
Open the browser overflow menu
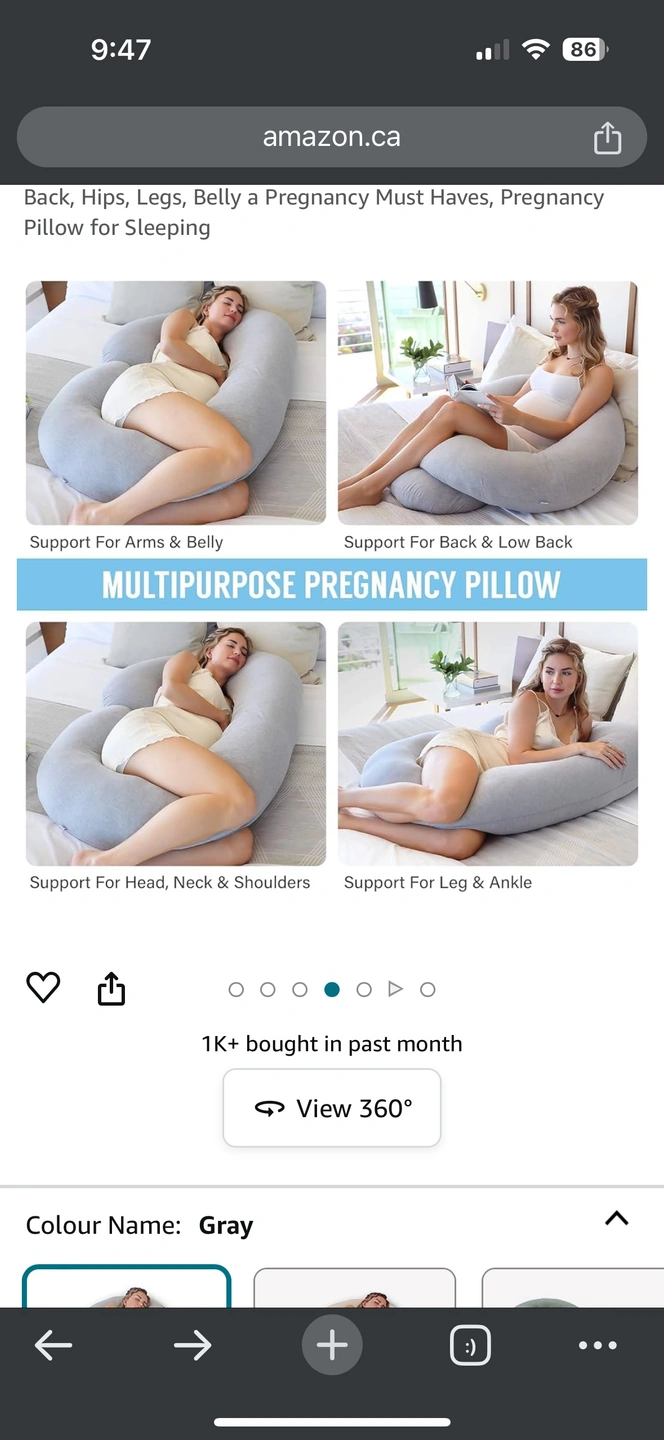click(x=597, y=1346)
